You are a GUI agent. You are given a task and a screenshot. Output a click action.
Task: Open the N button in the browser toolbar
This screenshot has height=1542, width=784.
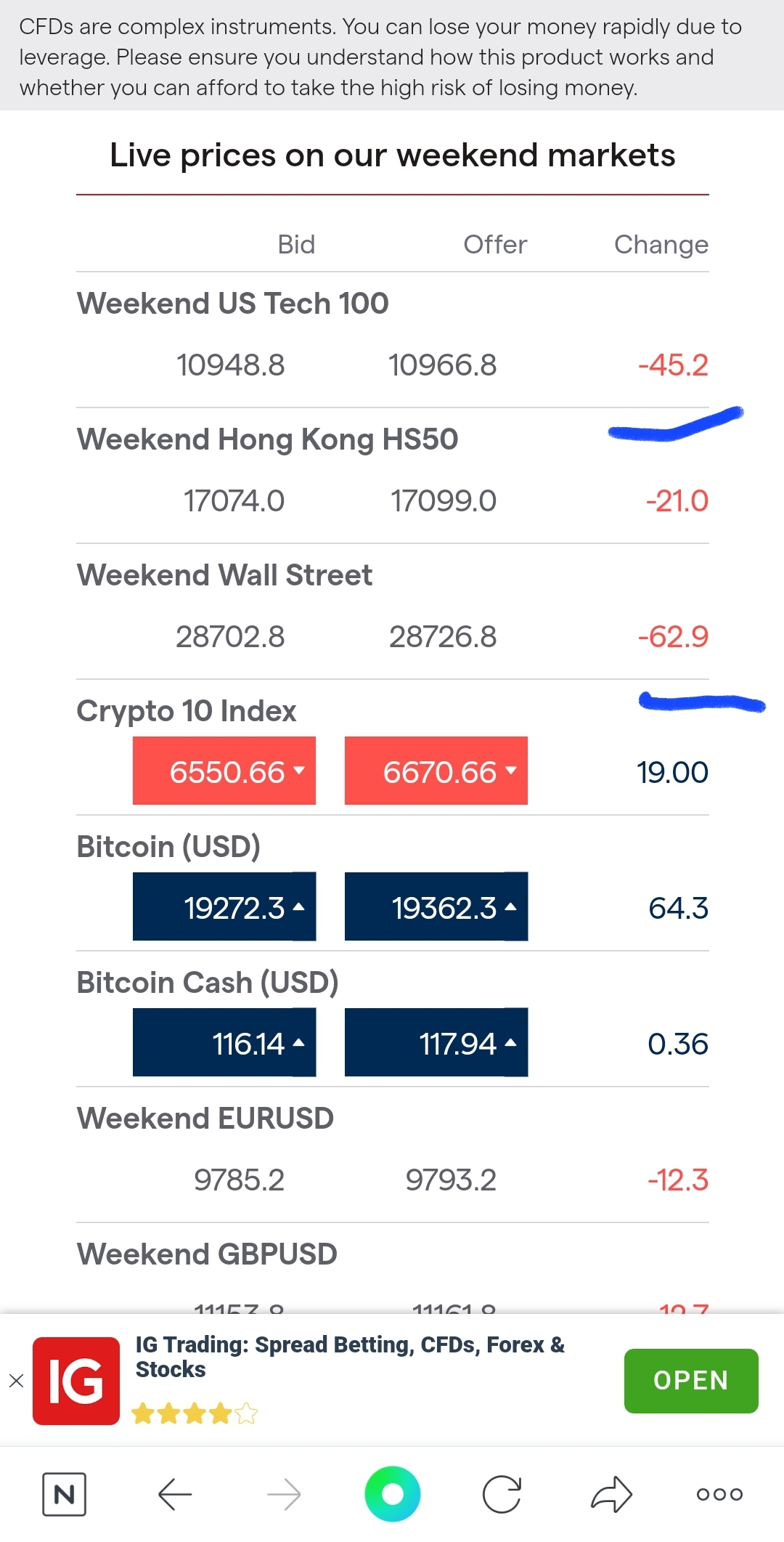click(x=64, y=1494)
